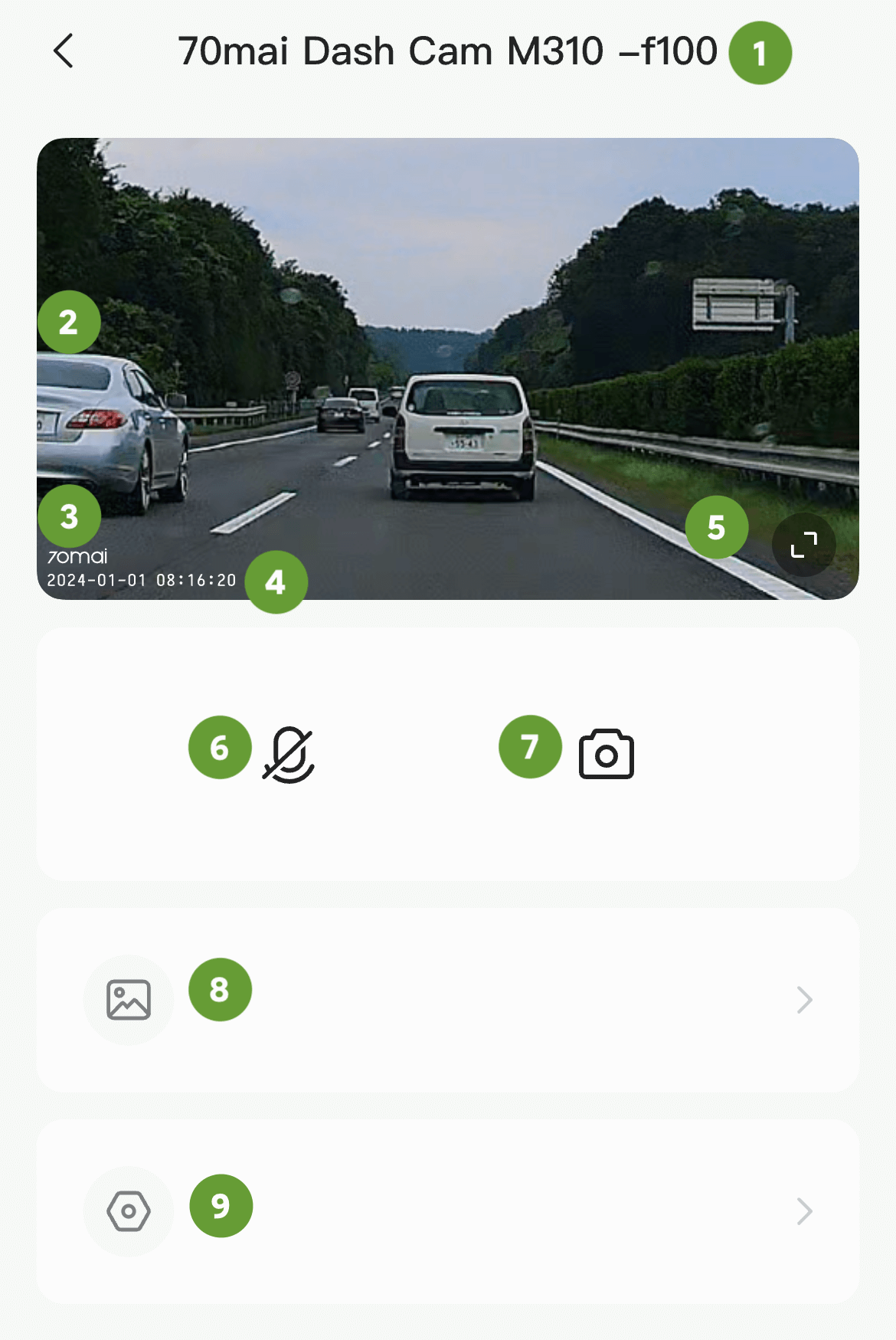Open the settings row with gear icon

tap(447, 1211)
